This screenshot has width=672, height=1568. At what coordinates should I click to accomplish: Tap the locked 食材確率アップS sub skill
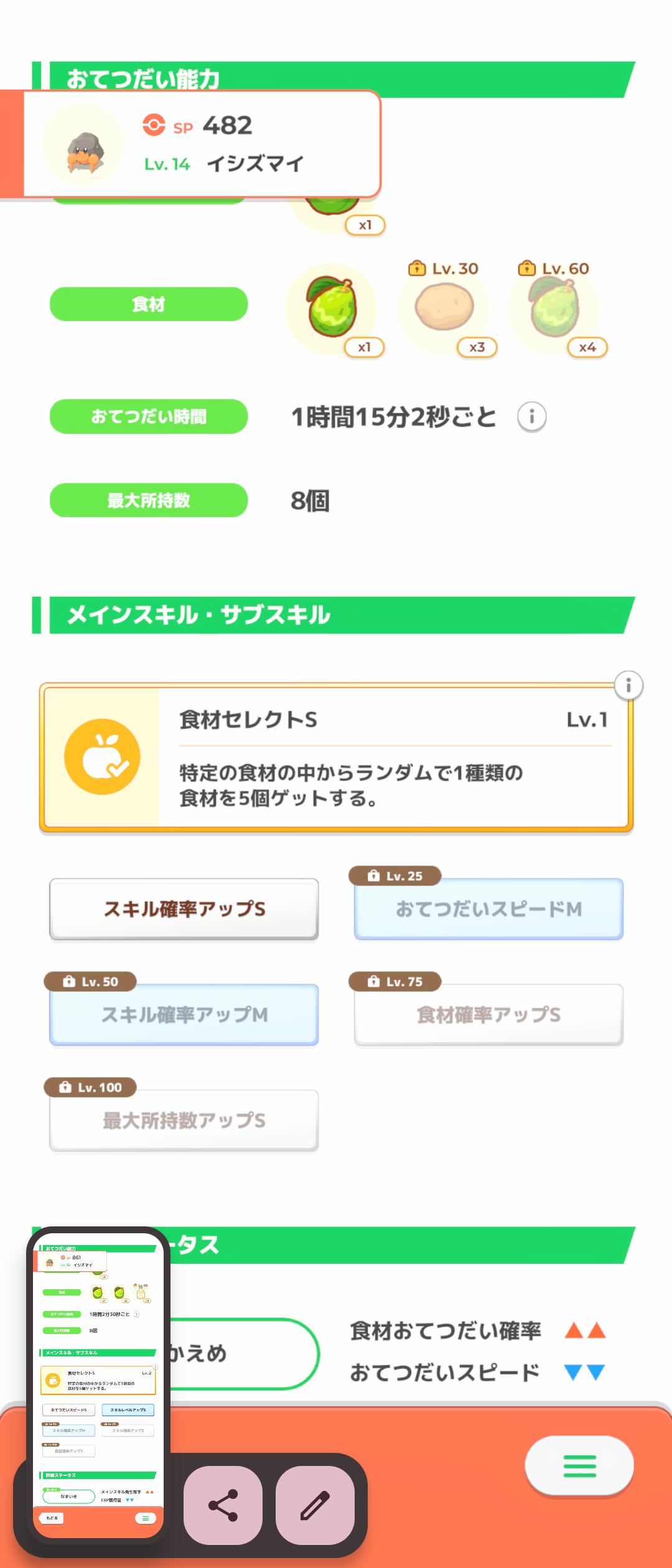coord(488,1015)
